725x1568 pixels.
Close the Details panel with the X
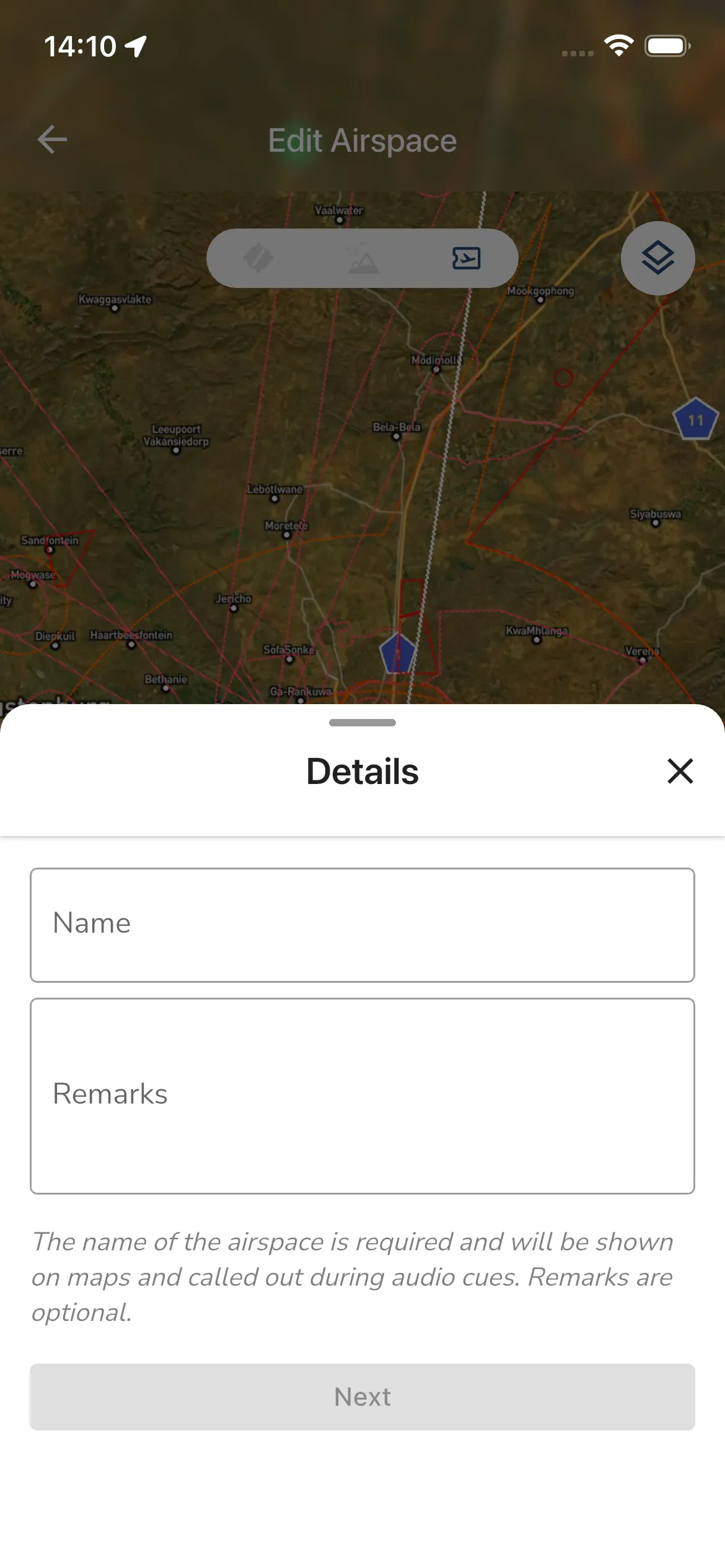coord(679,772)
